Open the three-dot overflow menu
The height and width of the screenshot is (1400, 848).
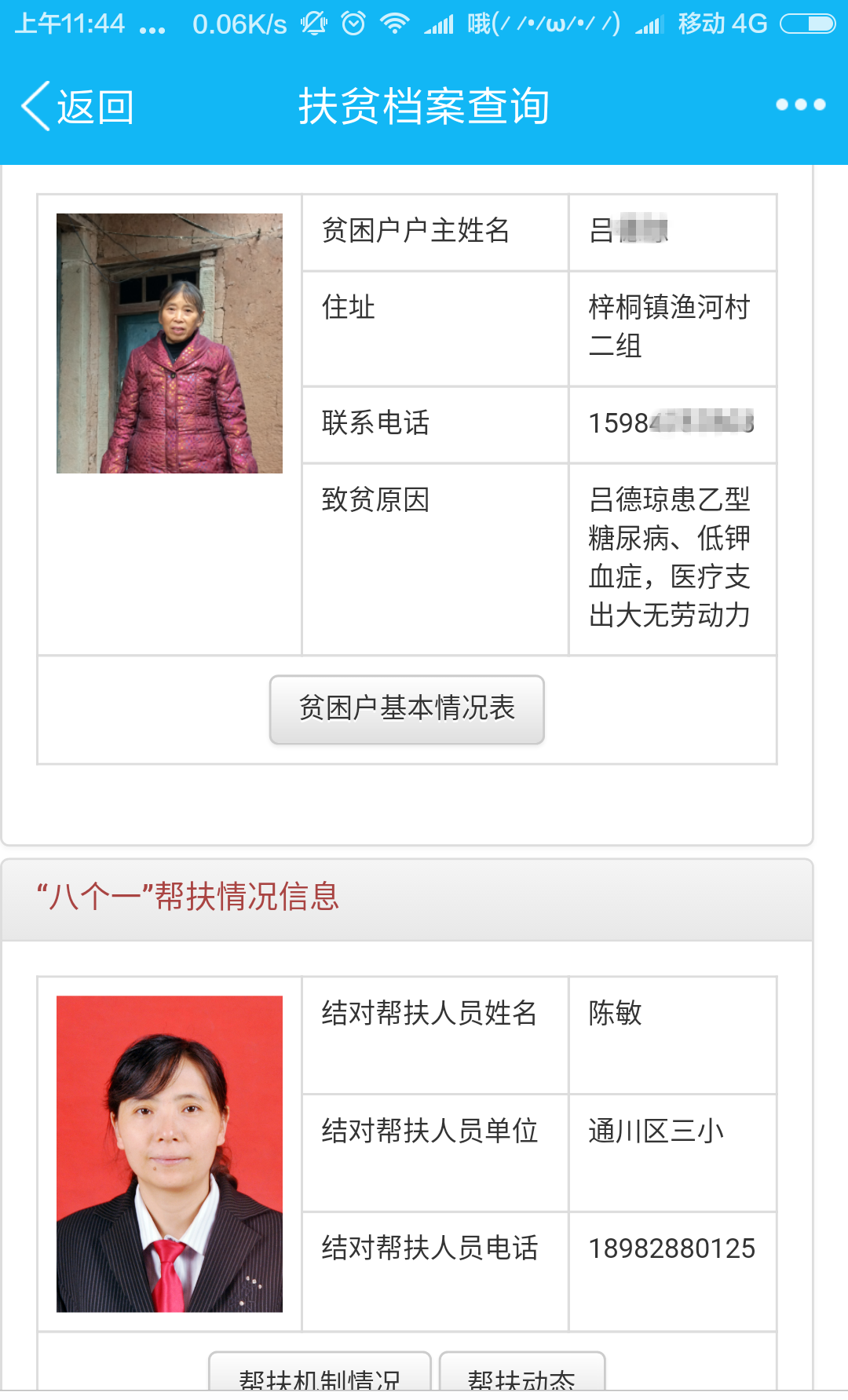(x=800, y=104)
